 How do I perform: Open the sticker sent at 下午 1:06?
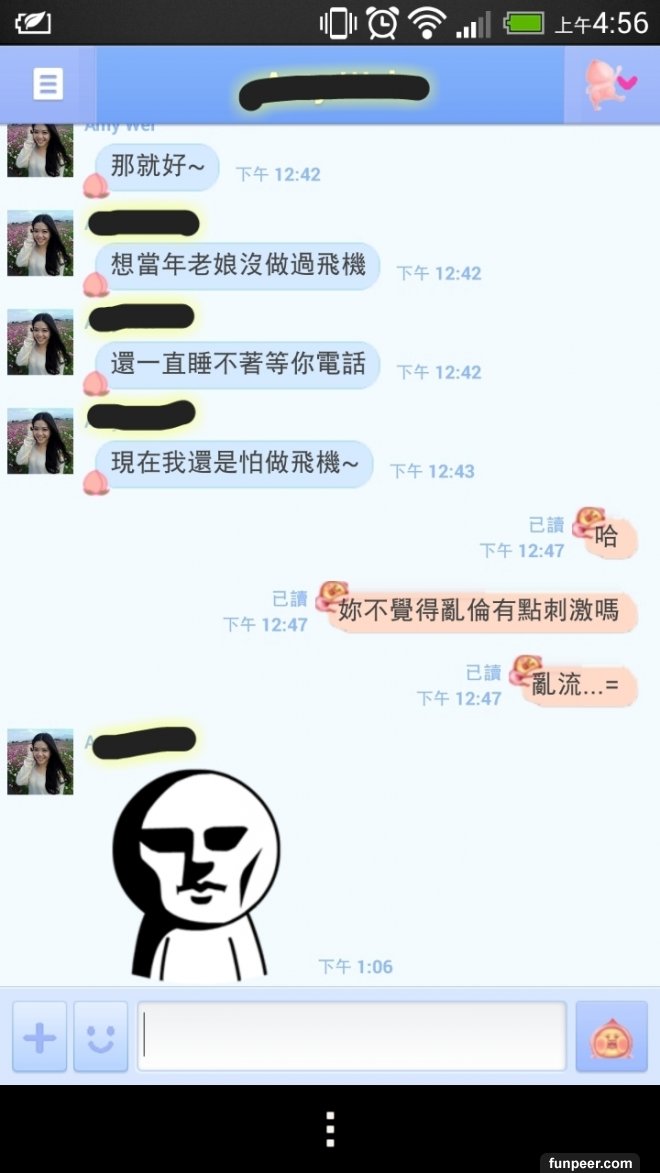tap(197, 874)
